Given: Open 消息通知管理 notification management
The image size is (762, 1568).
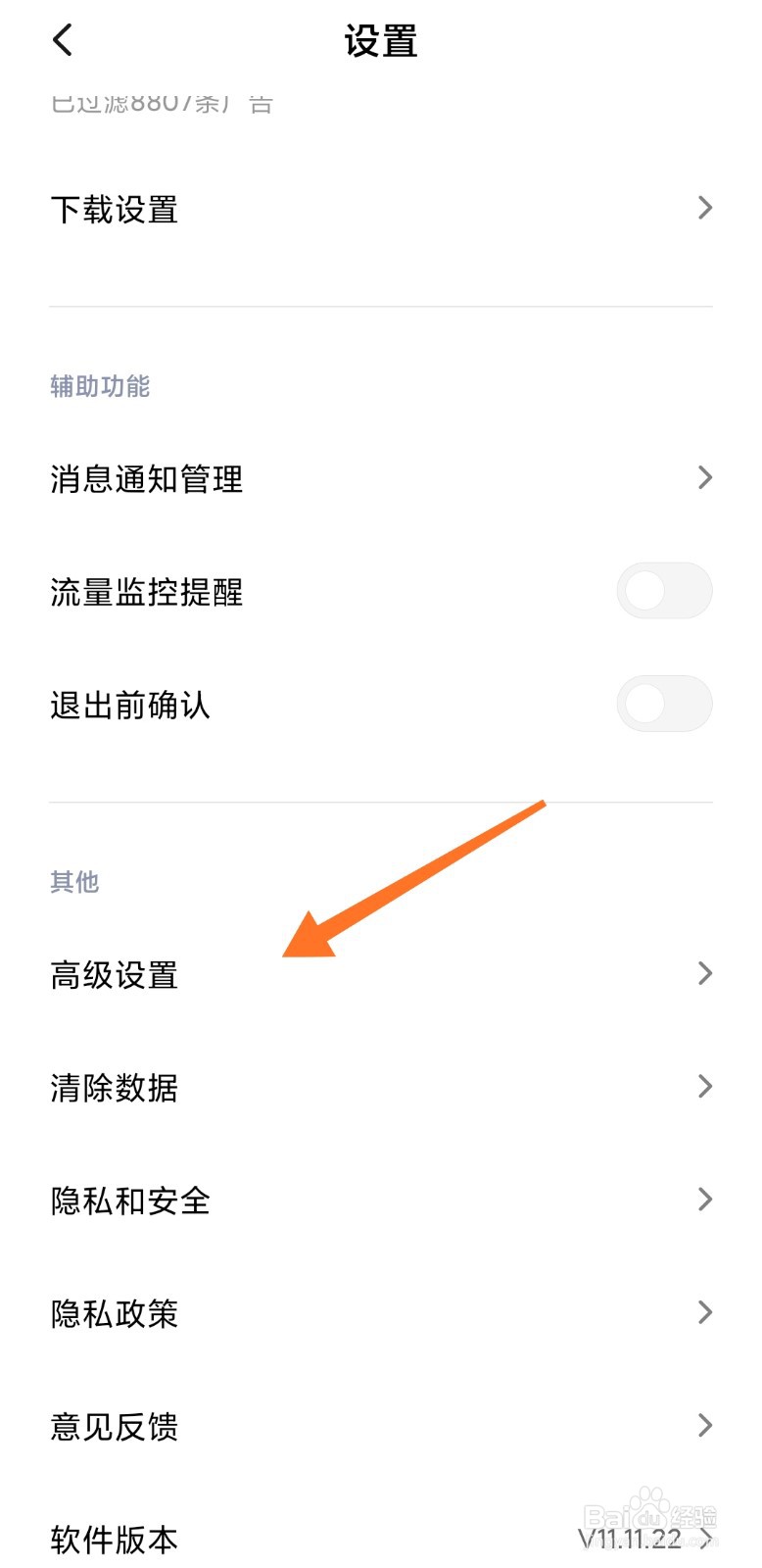Looking at the screenshot, I should (147, 478).
